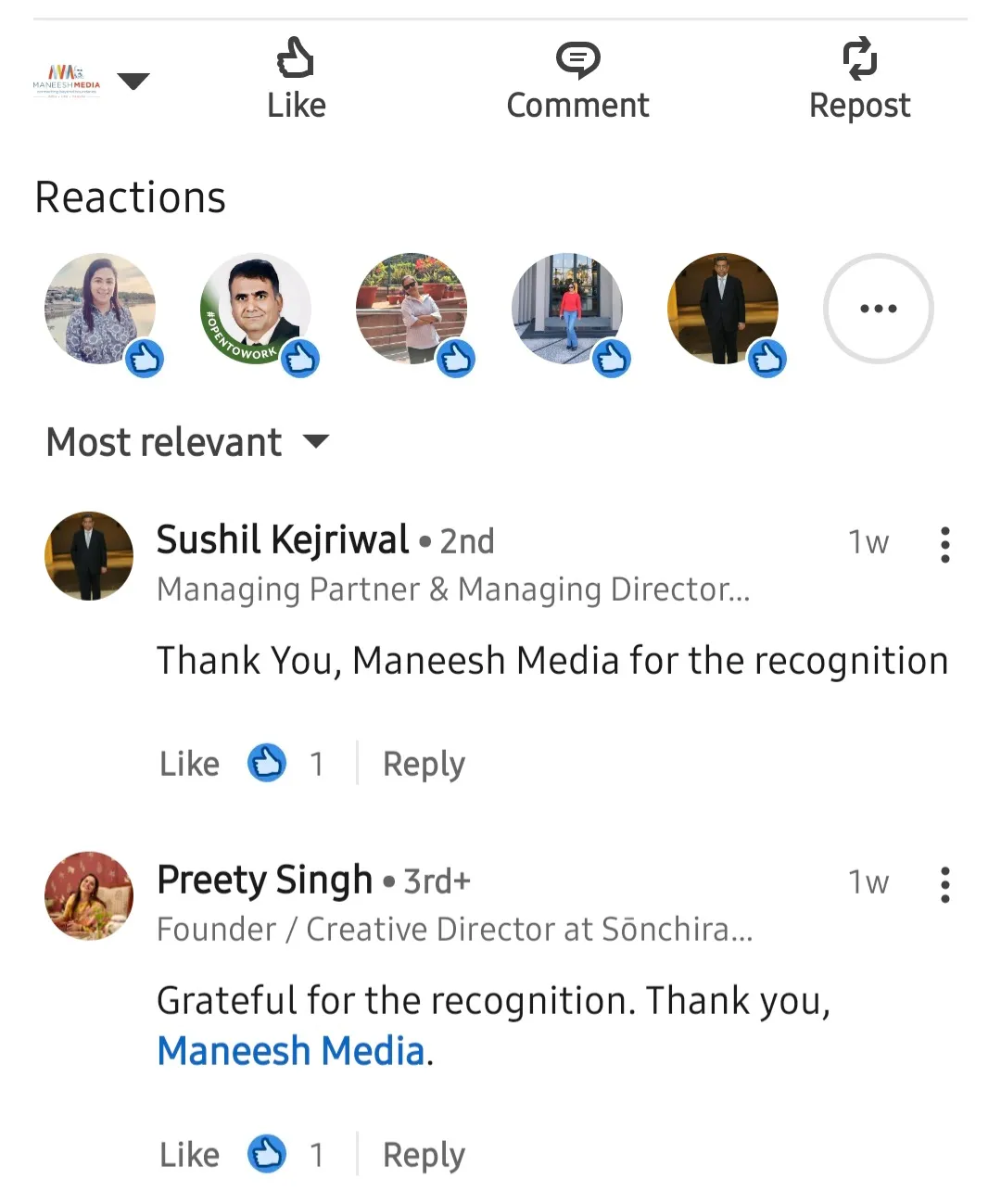Reply to Preety Singh's comment

click(x=424, y=1155)
